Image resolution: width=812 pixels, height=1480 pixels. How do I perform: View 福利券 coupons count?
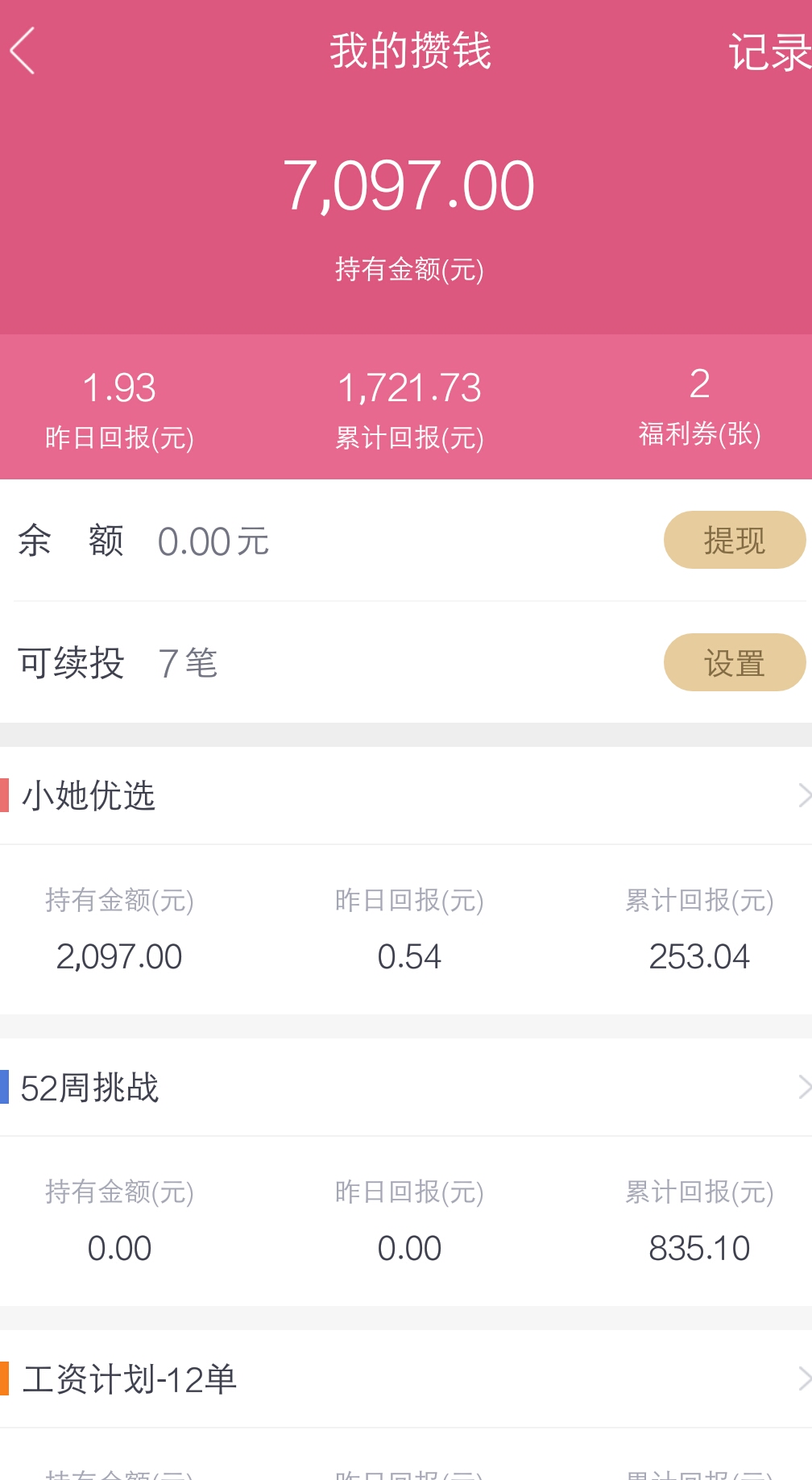coord(699,407)
